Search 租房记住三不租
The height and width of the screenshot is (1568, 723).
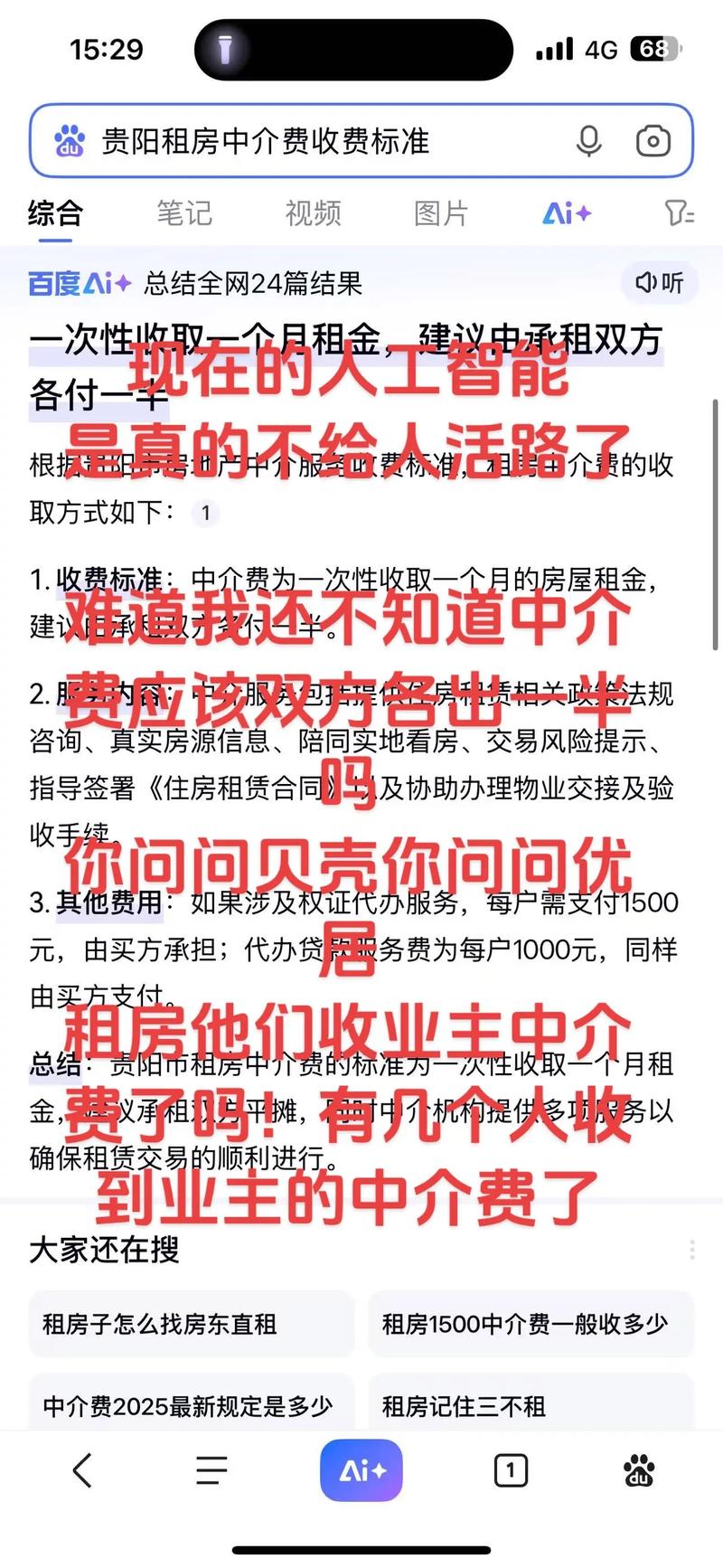pyautogui.click(x=531, y=1405)
